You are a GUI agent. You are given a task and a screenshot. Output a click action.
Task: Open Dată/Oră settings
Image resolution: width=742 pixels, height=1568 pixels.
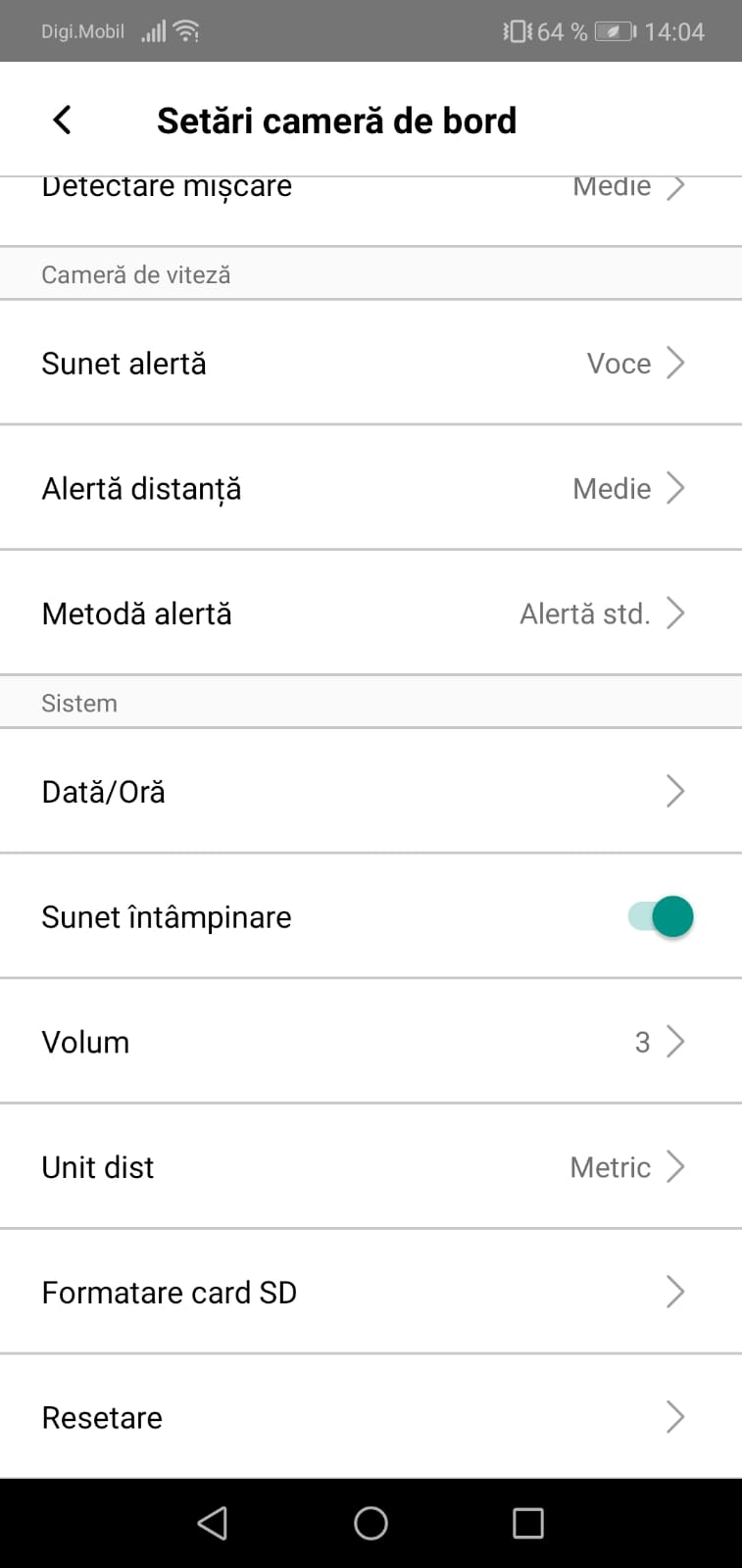[x=371, y=791]
